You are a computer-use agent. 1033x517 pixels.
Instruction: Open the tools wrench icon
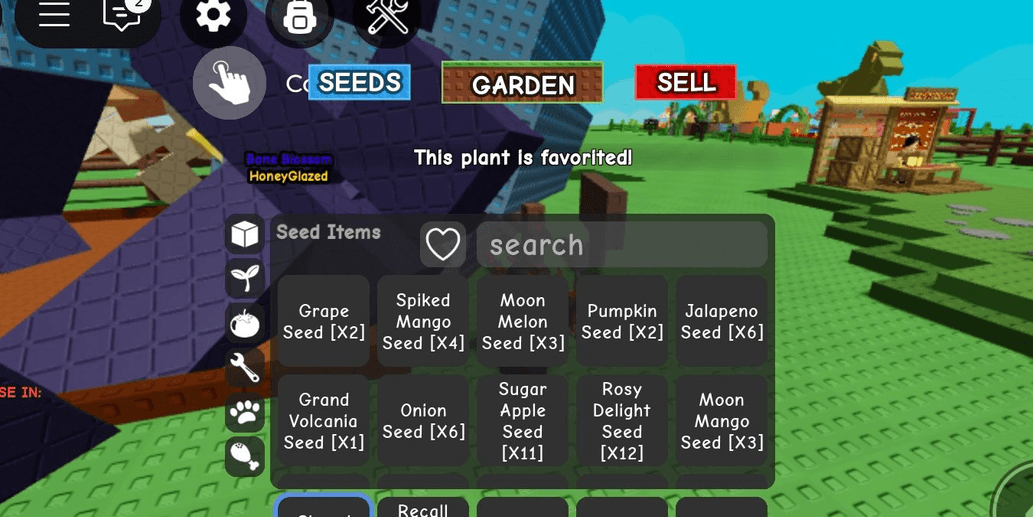click(x=387, y=16)
